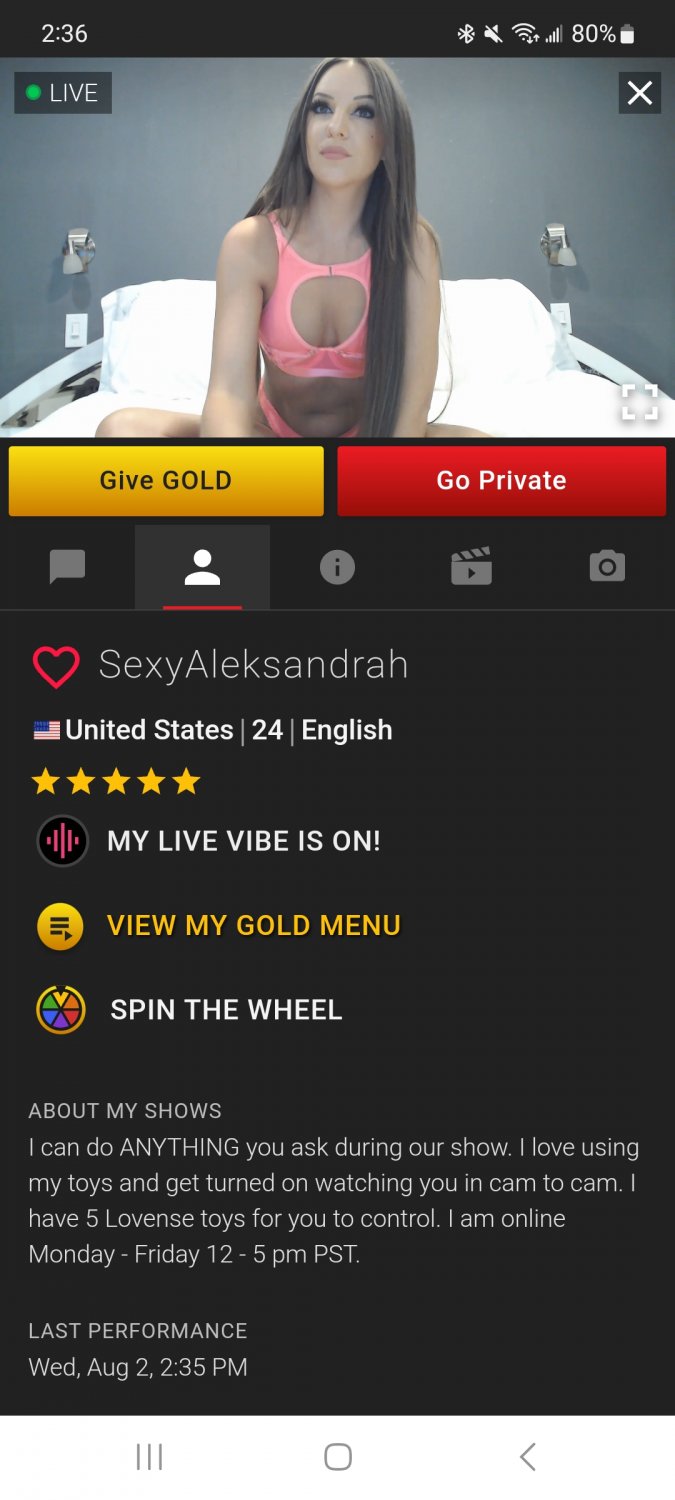Switch to the videos clapperboard tab
675x1500 pixels.
point(471,568)
